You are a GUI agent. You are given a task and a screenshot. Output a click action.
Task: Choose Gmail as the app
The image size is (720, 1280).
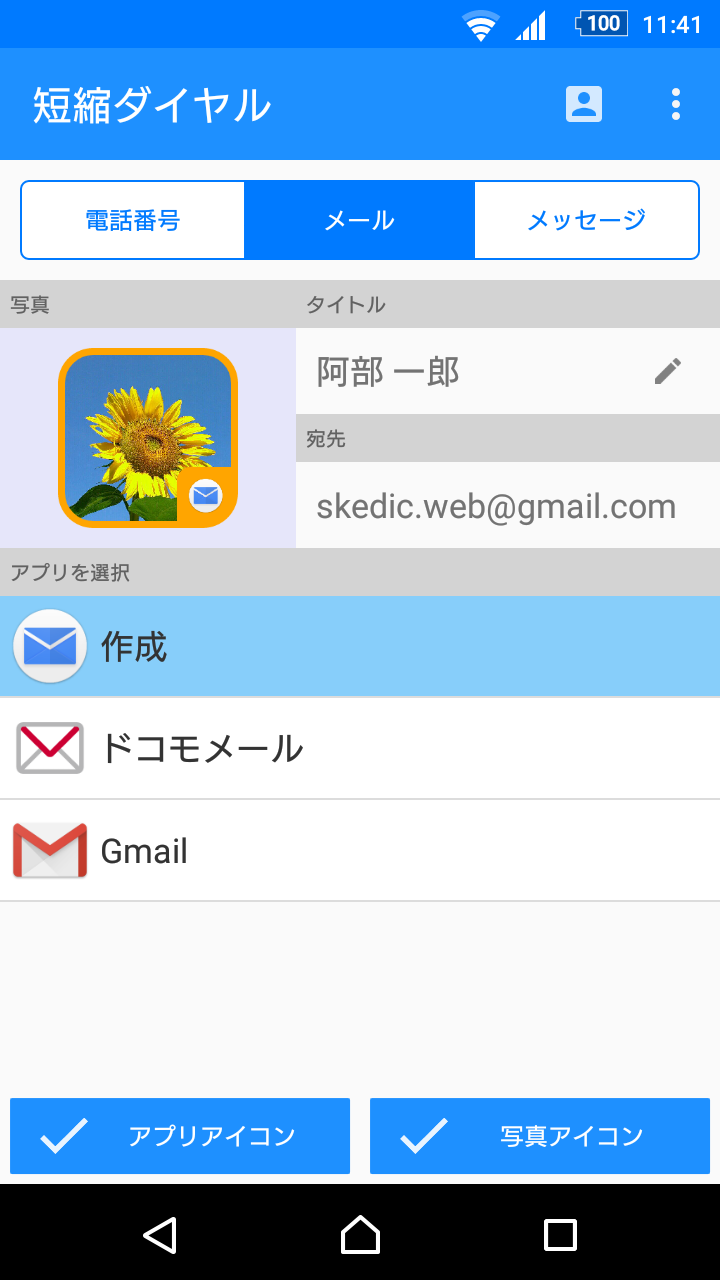point(360,851)
